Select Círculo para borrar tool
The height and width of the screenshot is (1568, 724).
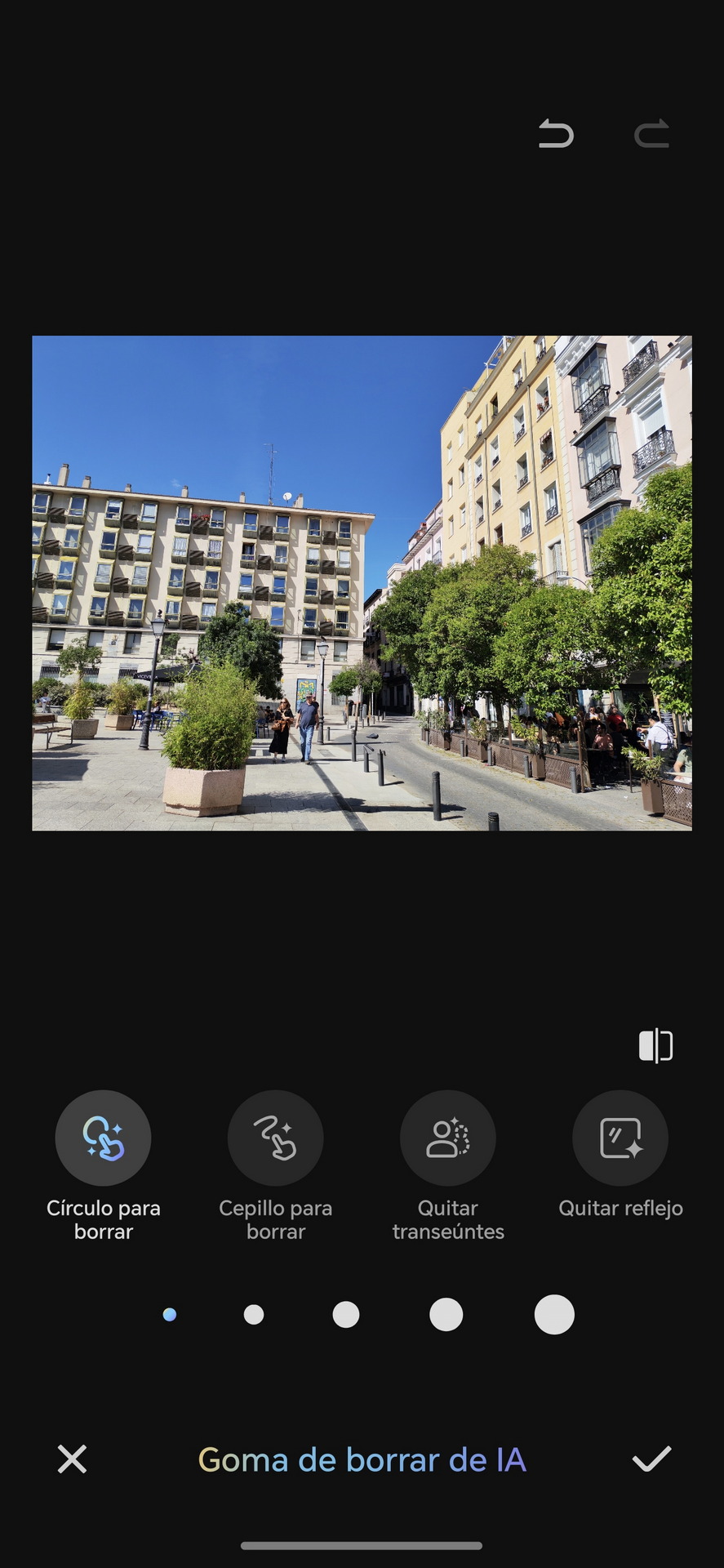click(103, 1138)
